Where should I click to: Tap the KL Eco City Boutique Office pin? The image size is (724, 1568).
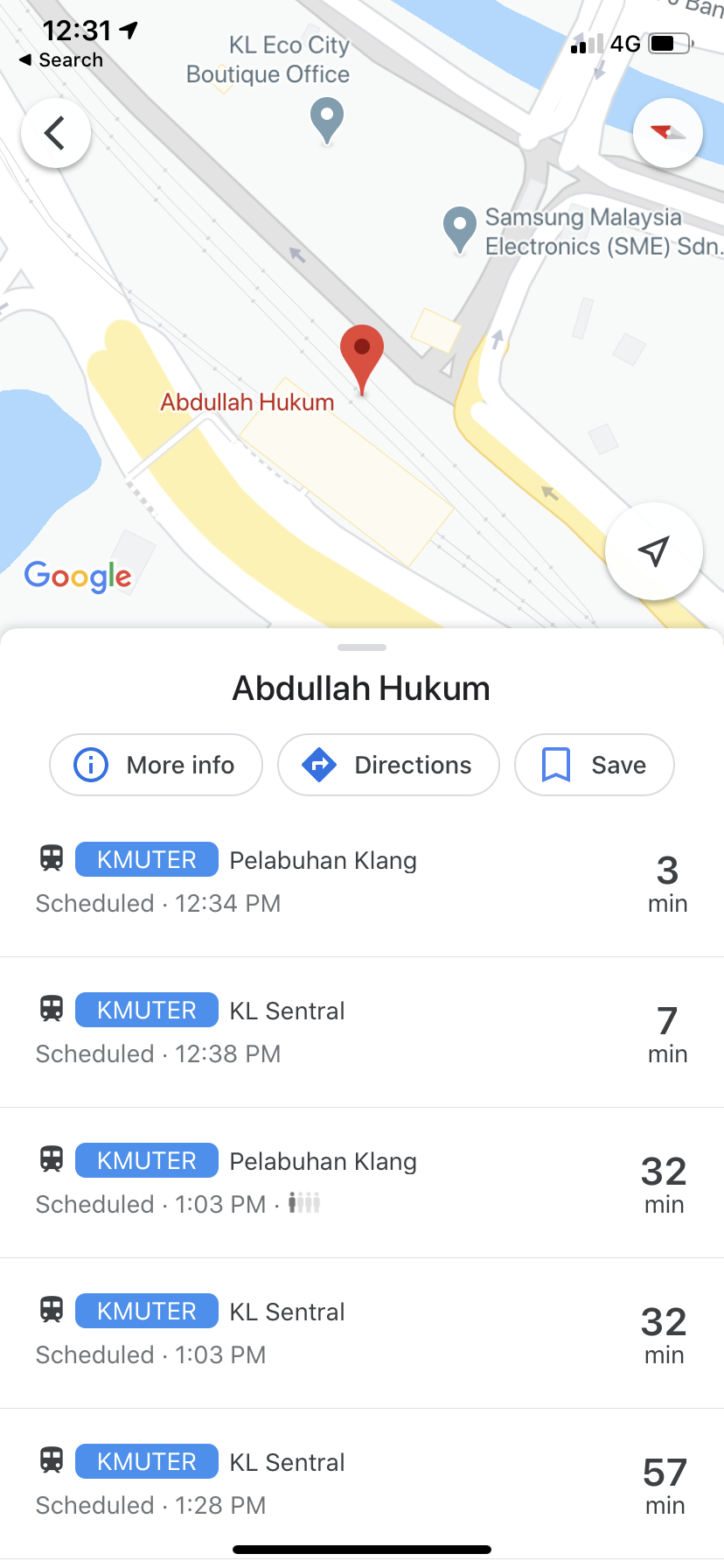coord(327,120)
